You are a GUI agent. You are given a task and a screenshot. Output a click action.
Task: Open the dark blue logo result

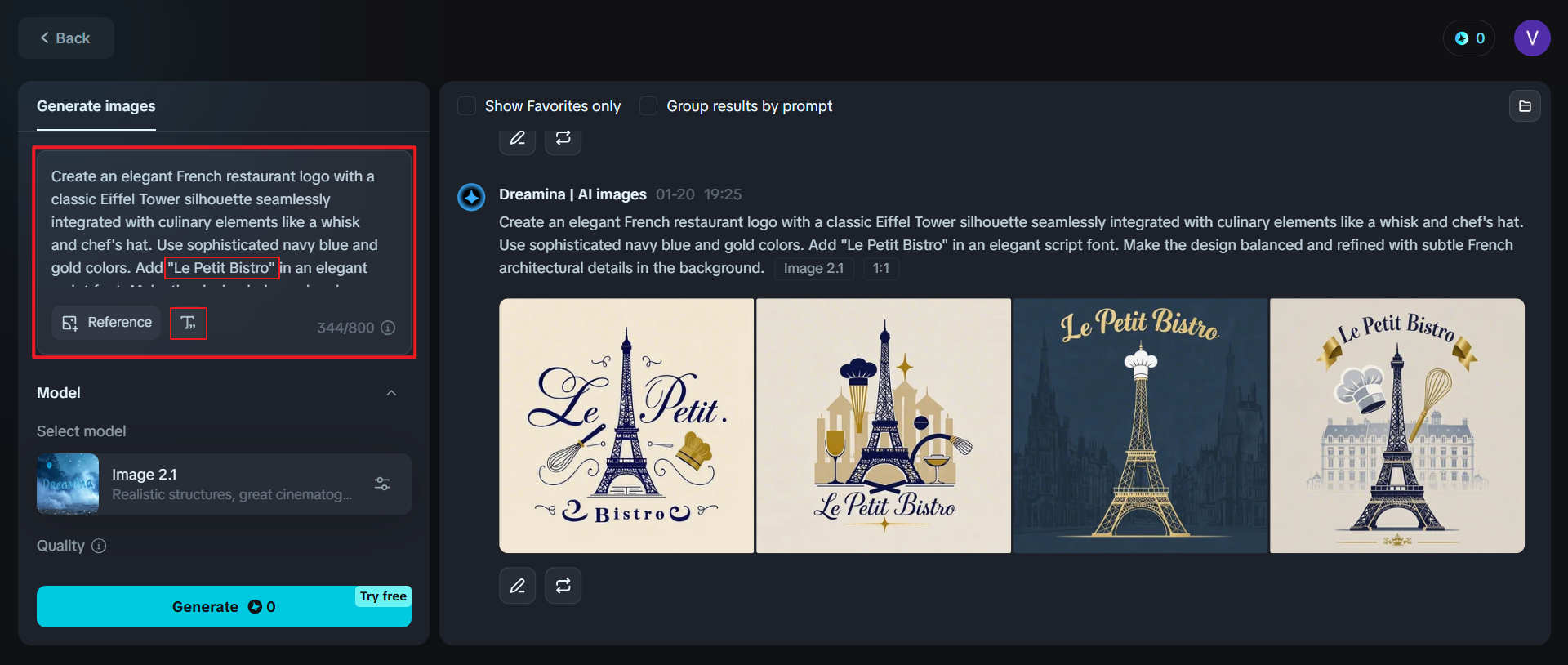click(1140, 426)
